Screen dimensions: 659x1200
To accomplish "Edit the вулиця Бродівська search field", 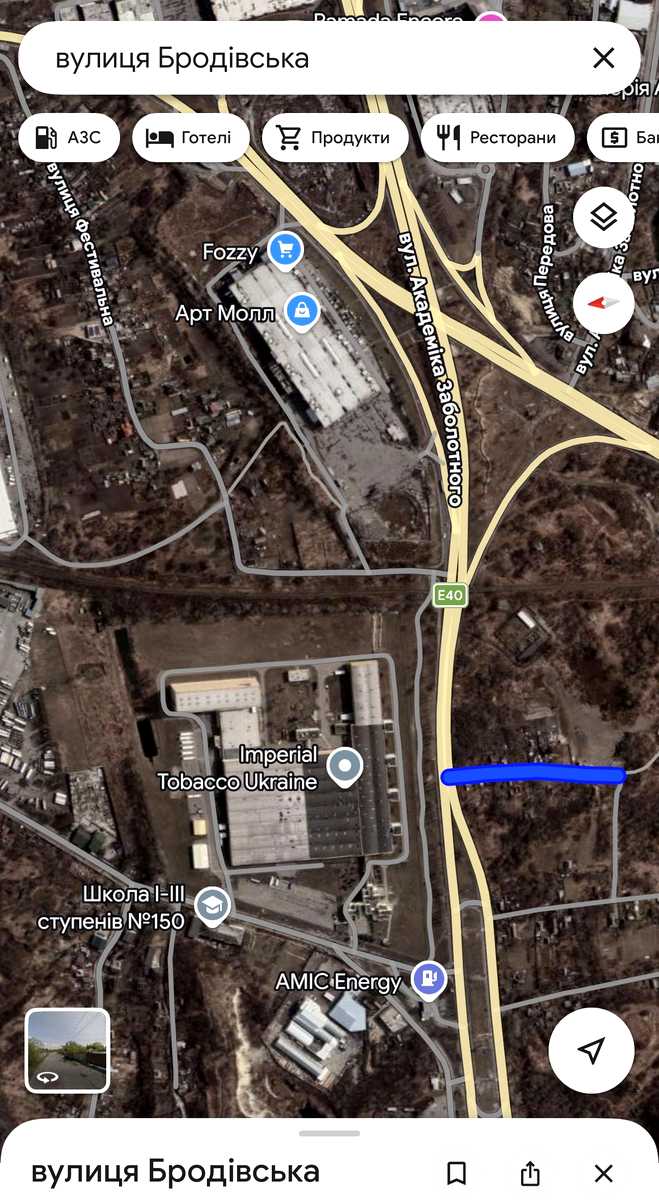I will pos(300,58).
